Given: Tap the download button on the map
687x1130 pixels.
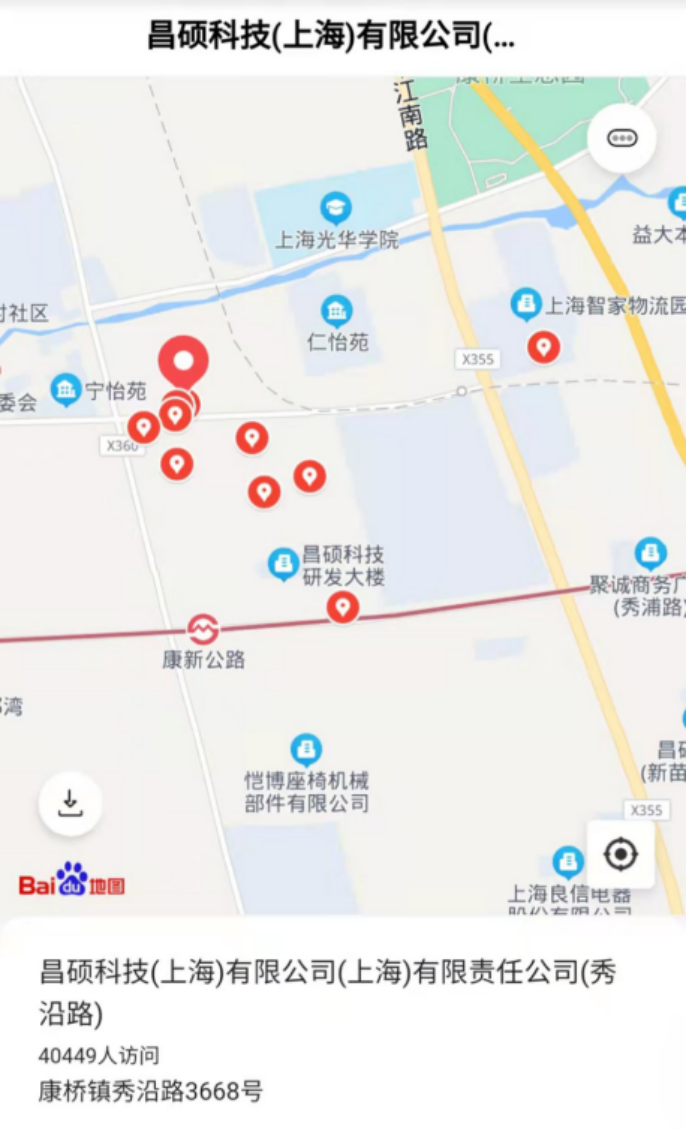Looking at the screenshot, I should pyautogui.click(x=70, y=803).
